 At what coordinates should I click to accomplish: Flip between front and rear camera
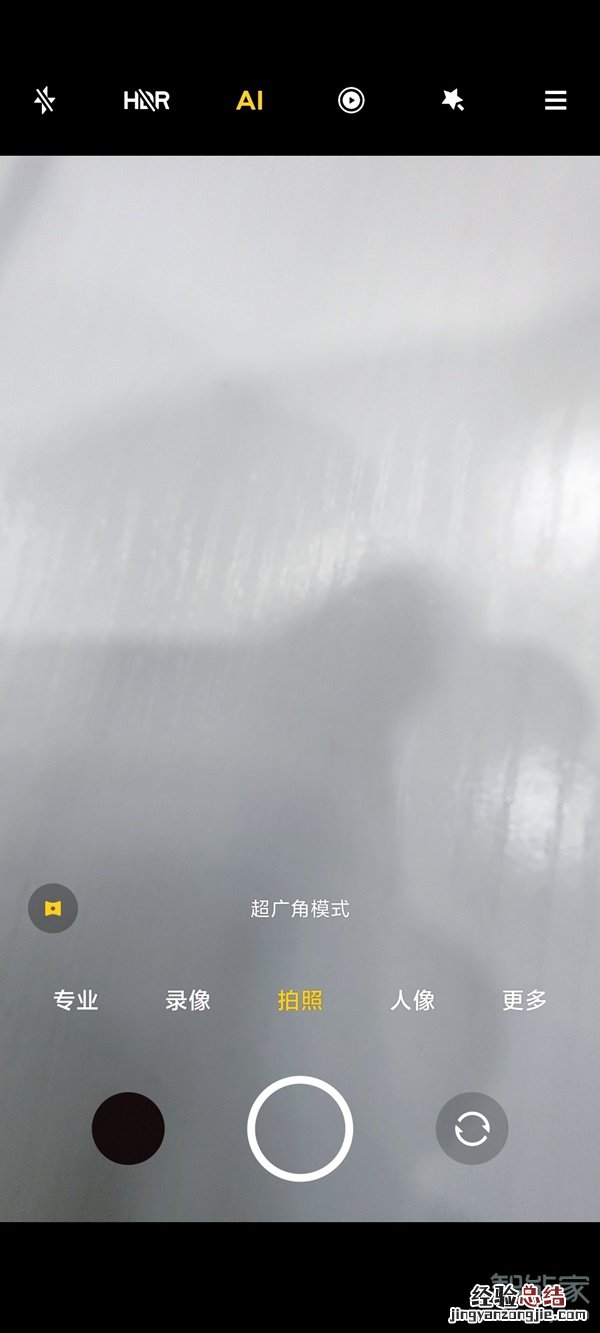(x=472, y=1128)
